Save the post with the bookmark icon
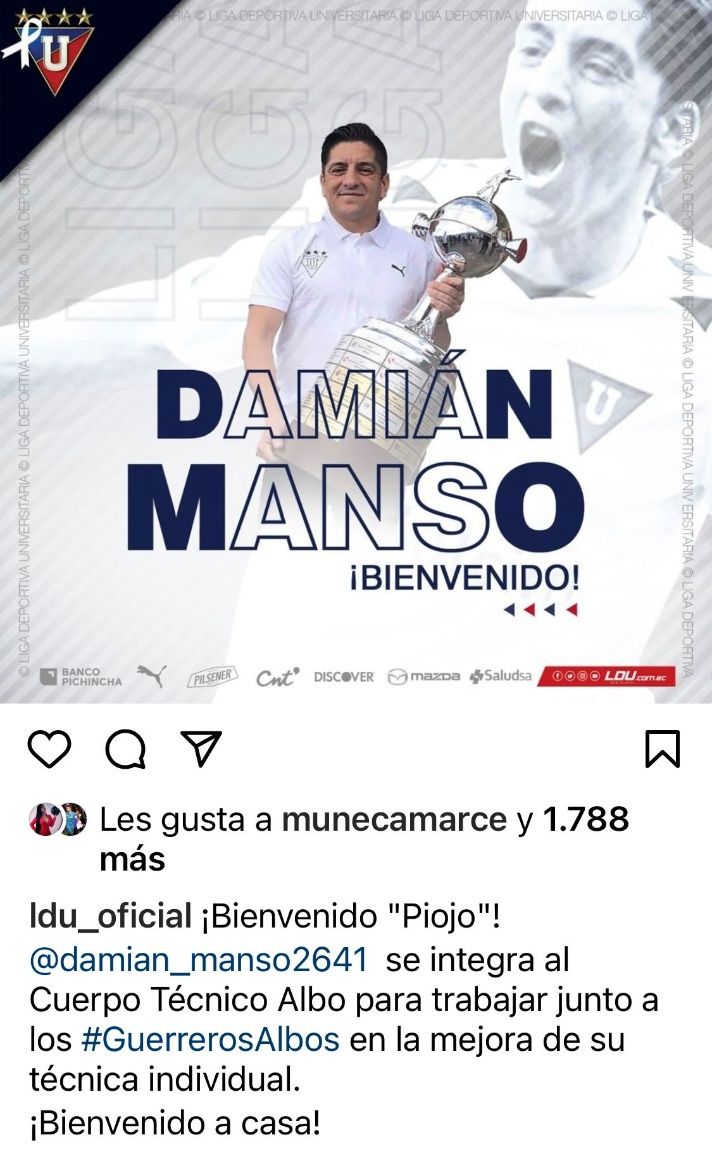The image size is (712, 1161). click(x=662, y=748)
